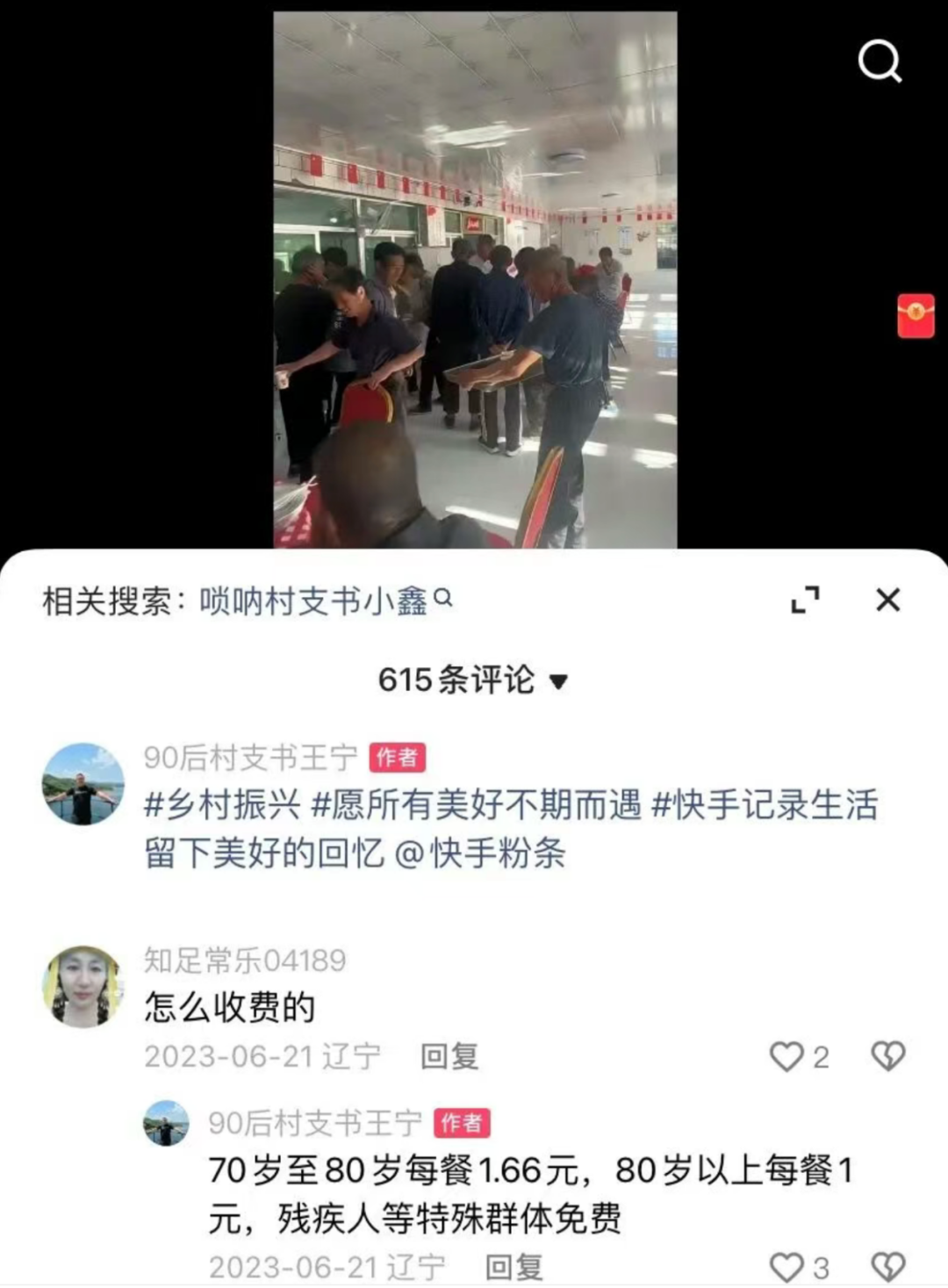This screenshot has width=948, height=1288.
Task: Dislike the author's pricing reply
Action: [x=888, y=1267]
